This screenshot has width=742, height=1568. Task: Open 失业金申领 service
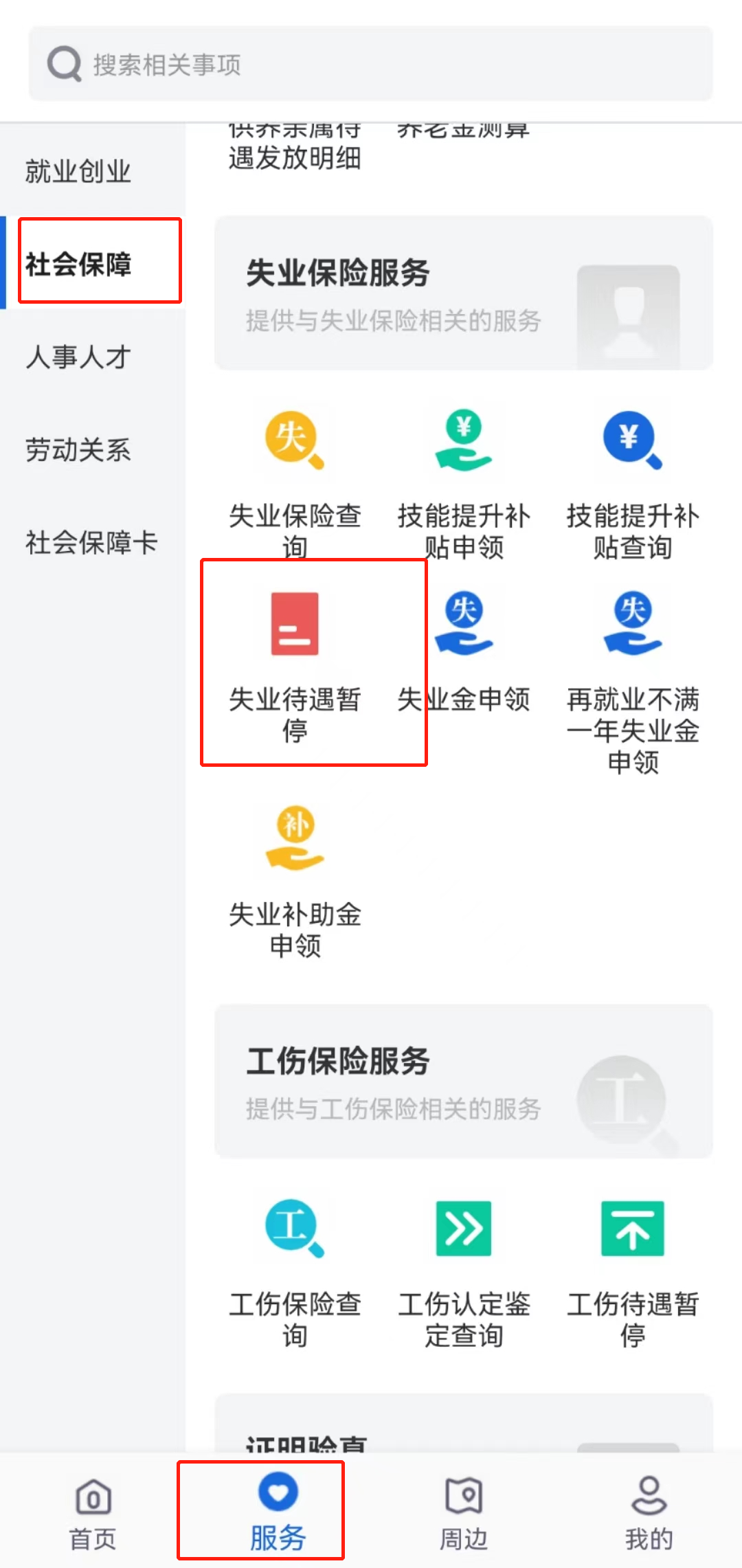click(464, 653)
